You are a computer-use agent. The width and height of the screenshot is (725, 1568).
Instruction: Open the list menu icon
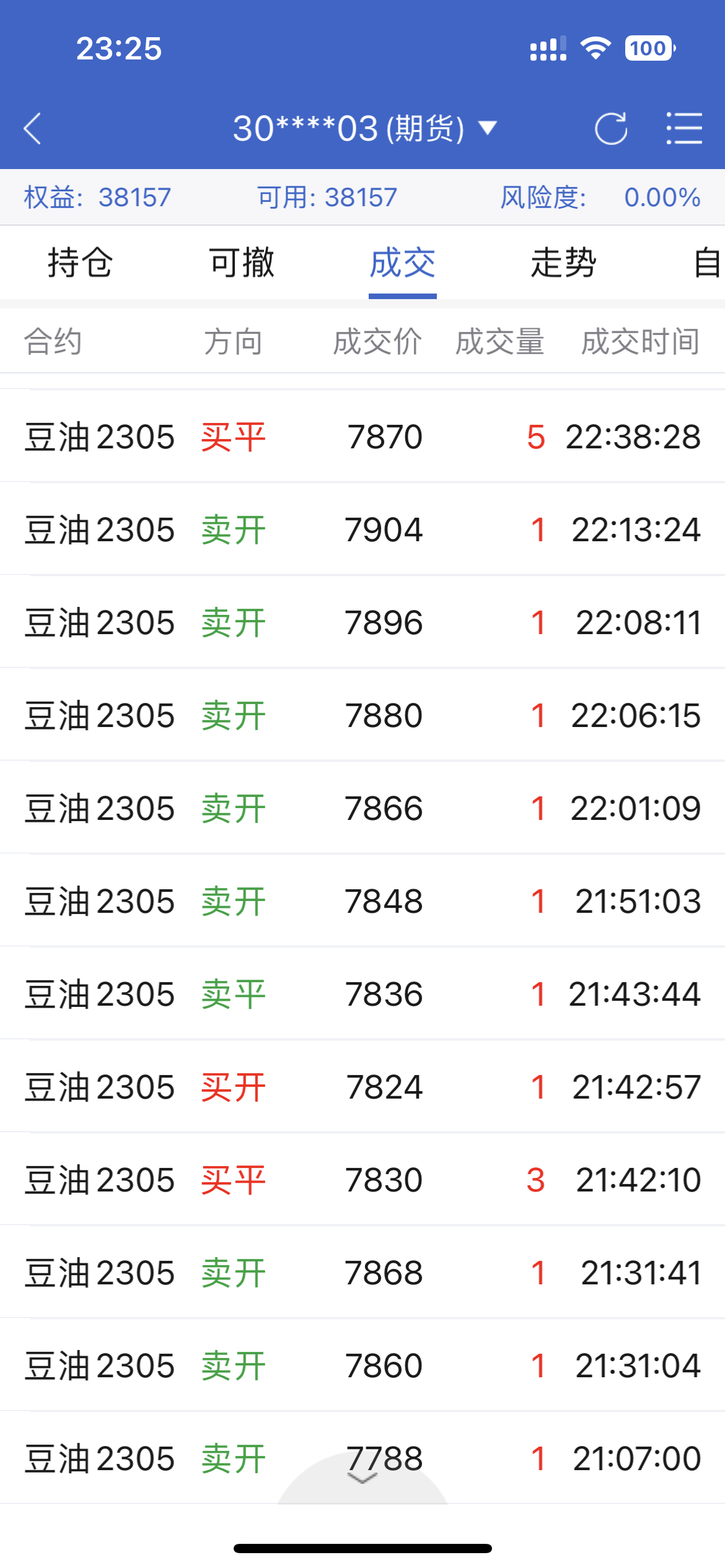pos(684,129)
